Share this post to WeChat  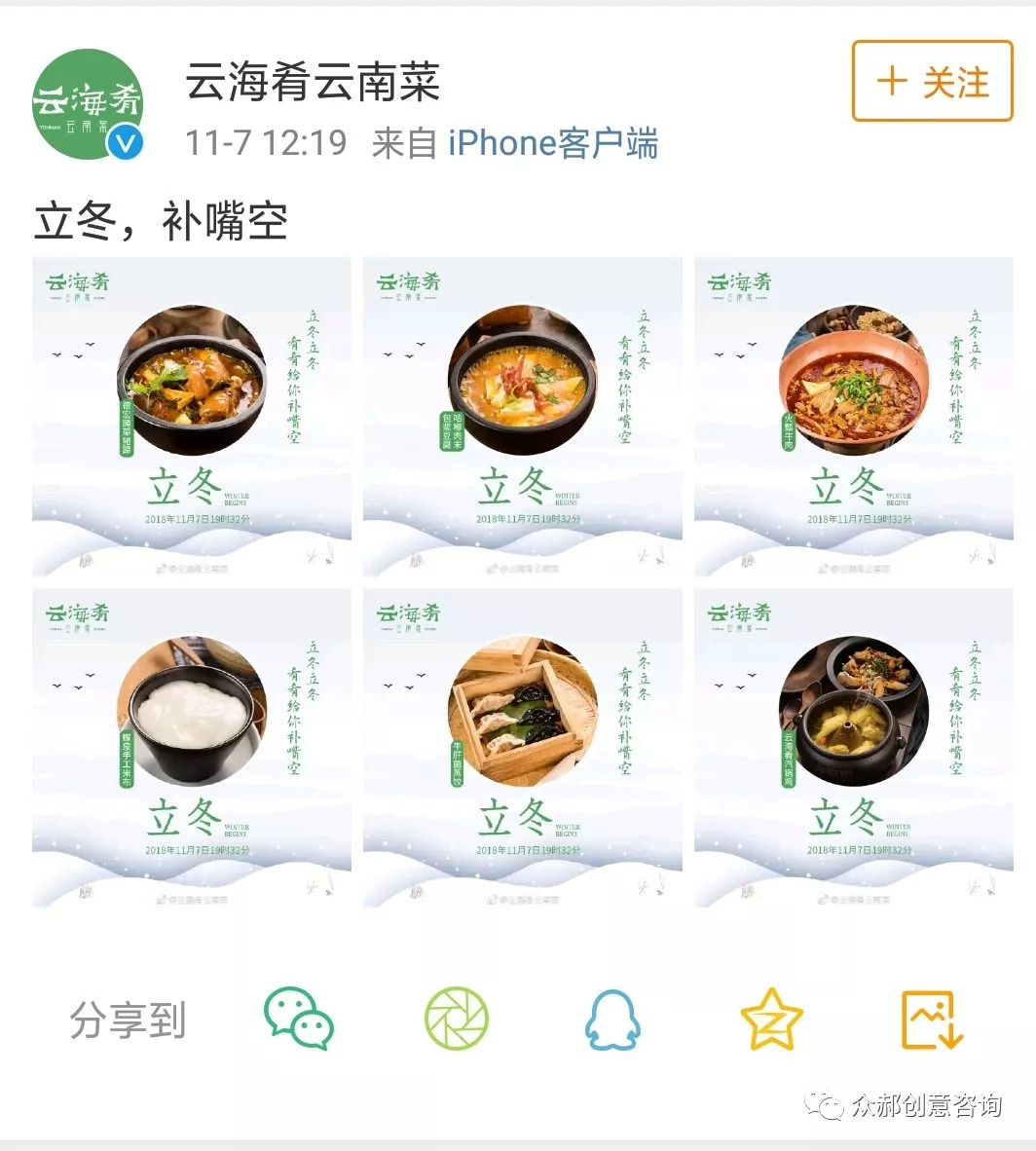point(299,1019)
